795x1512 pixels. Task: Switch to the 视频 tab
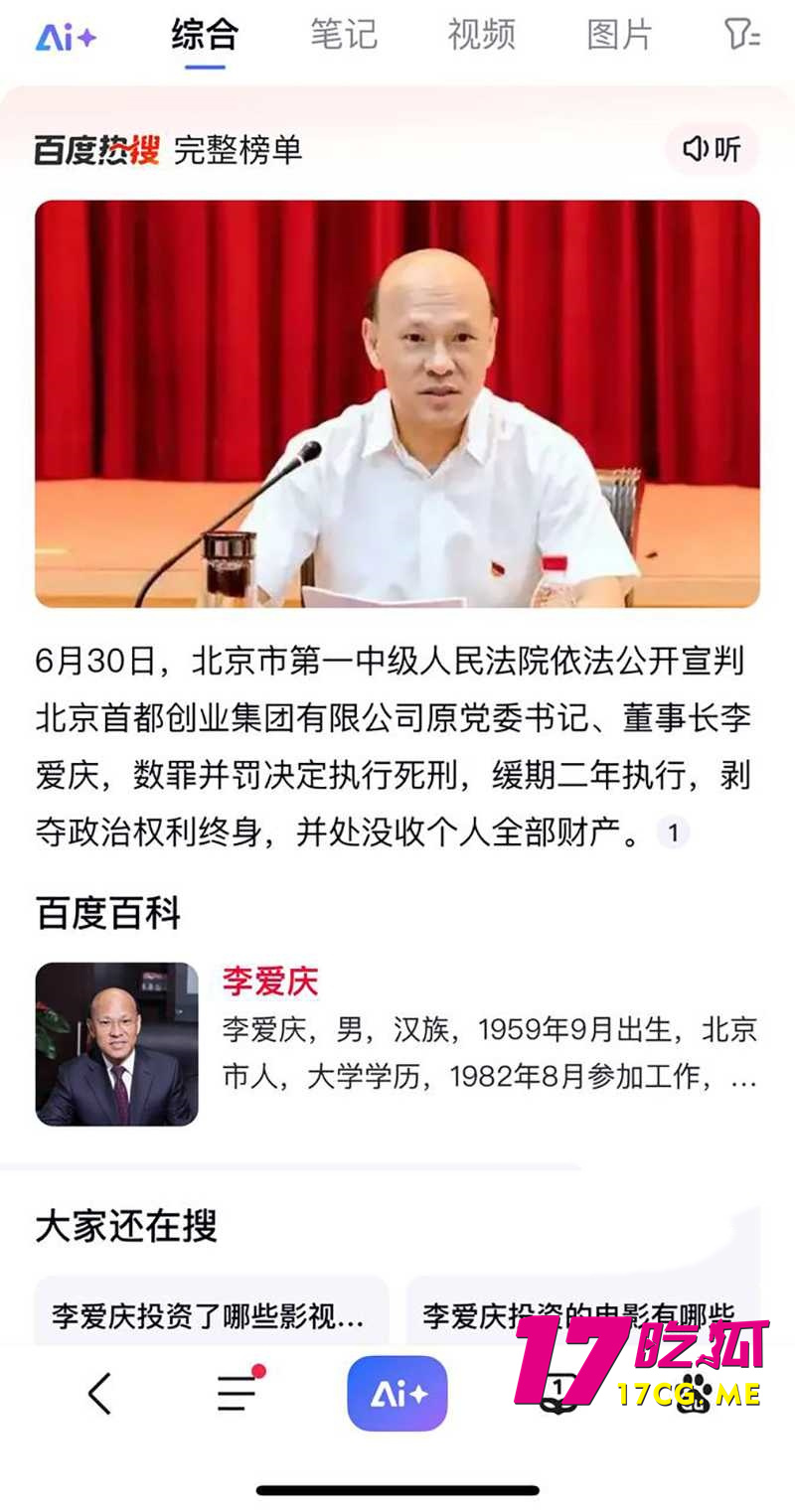(x=480, y=35)
